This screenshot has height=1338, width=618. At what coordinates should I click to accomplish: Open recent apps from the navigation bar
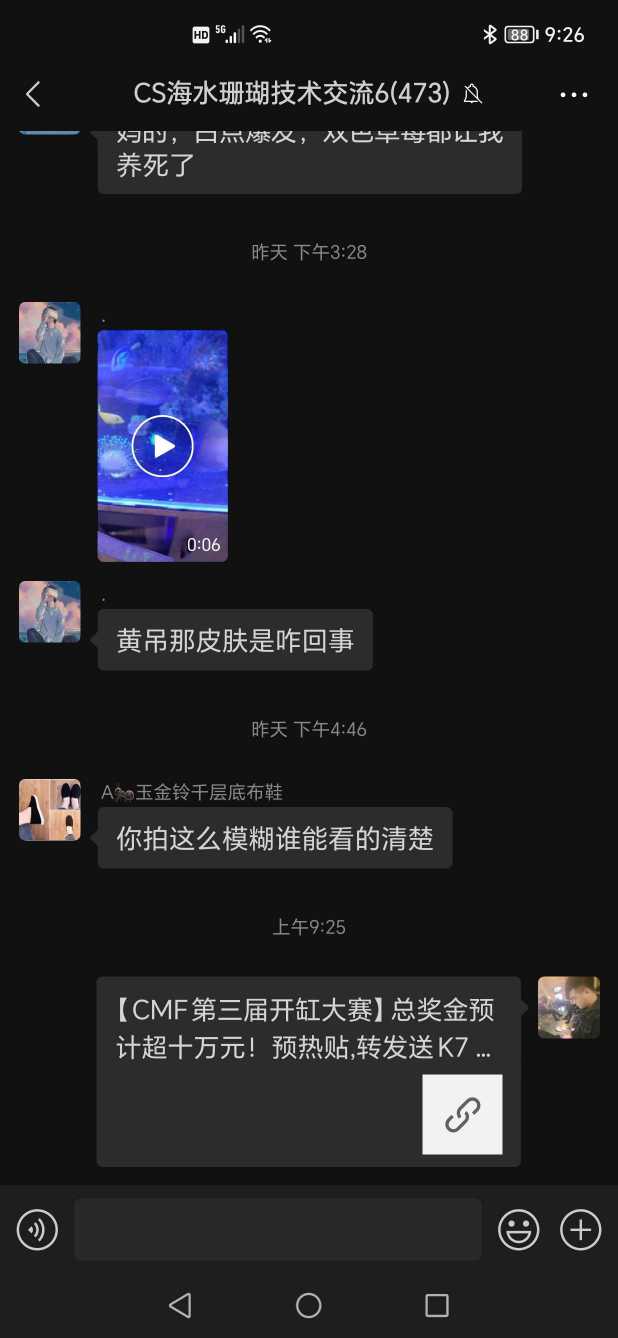436,1304
